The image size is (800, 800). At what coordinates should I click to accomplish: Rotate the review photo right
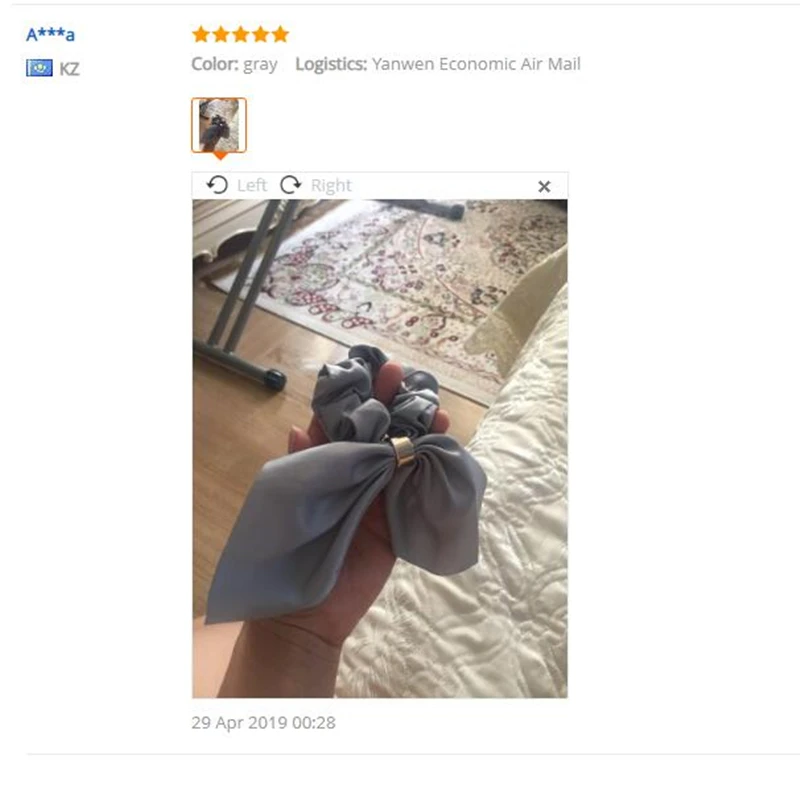point(315,185)
